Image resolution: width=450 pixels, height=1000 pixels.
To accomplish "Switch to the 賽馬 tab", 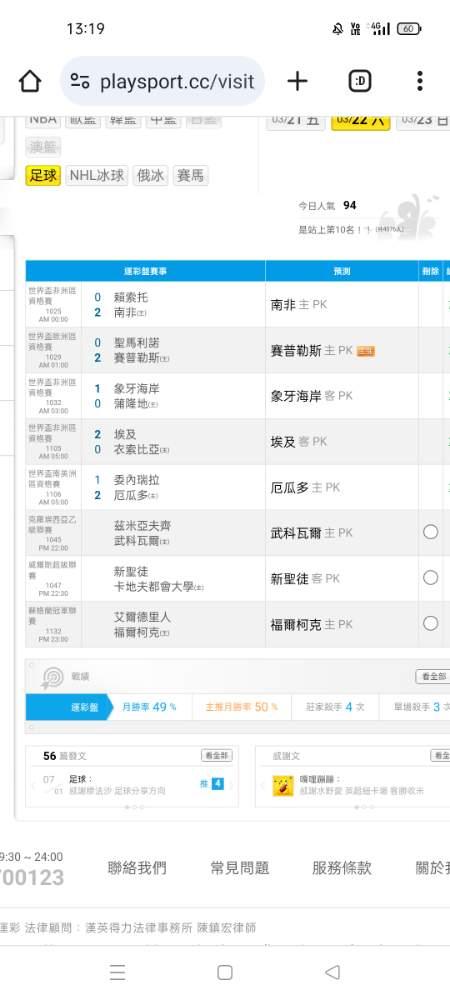I will [191, 175].
